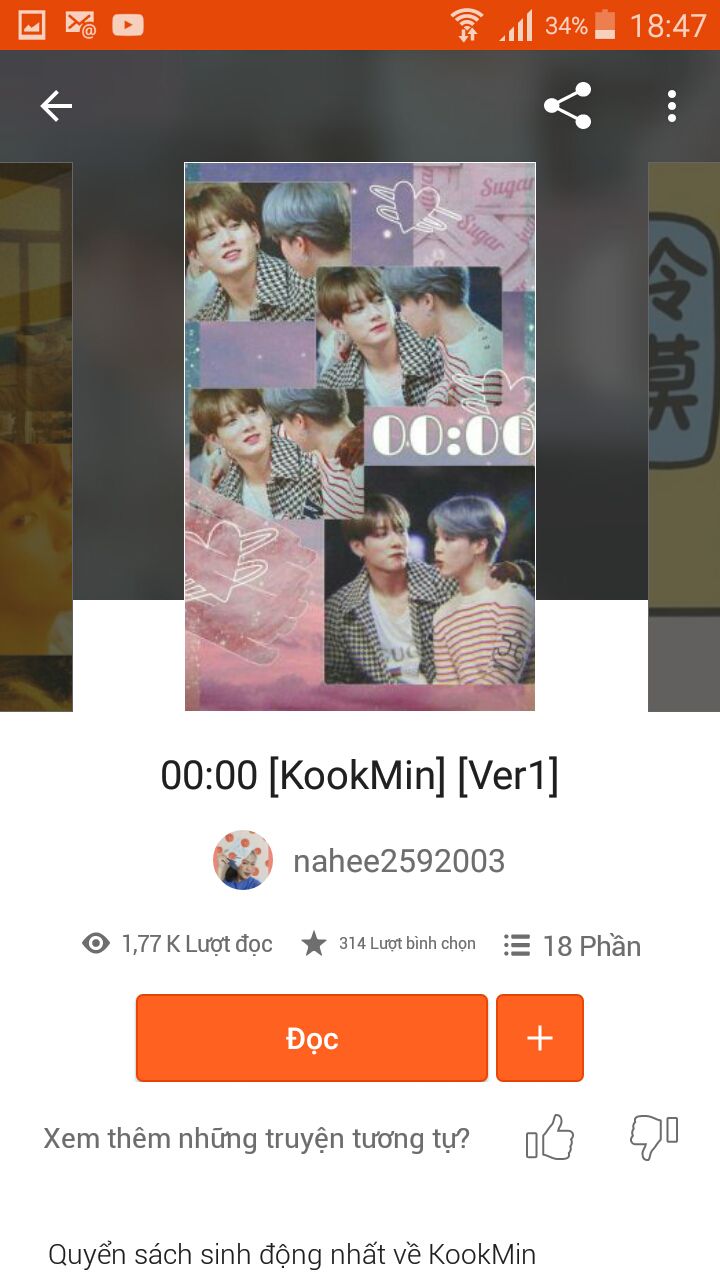Image resolution: width=720 pixels, height=1280 pixels.
Task: Go back using the arrow icon
Action: (x=56, y=106)
